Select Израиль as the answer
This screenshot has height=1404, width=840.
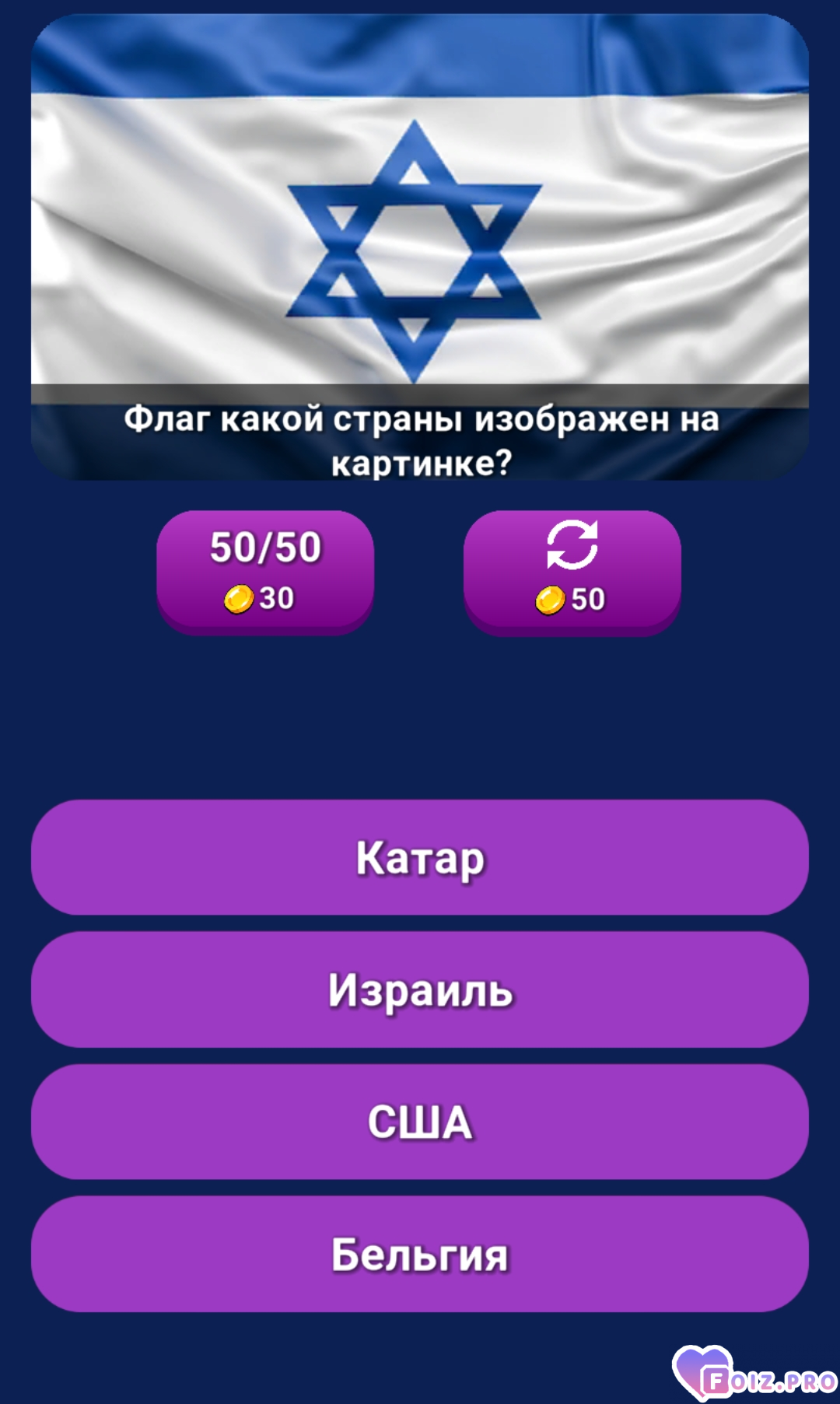420,989
